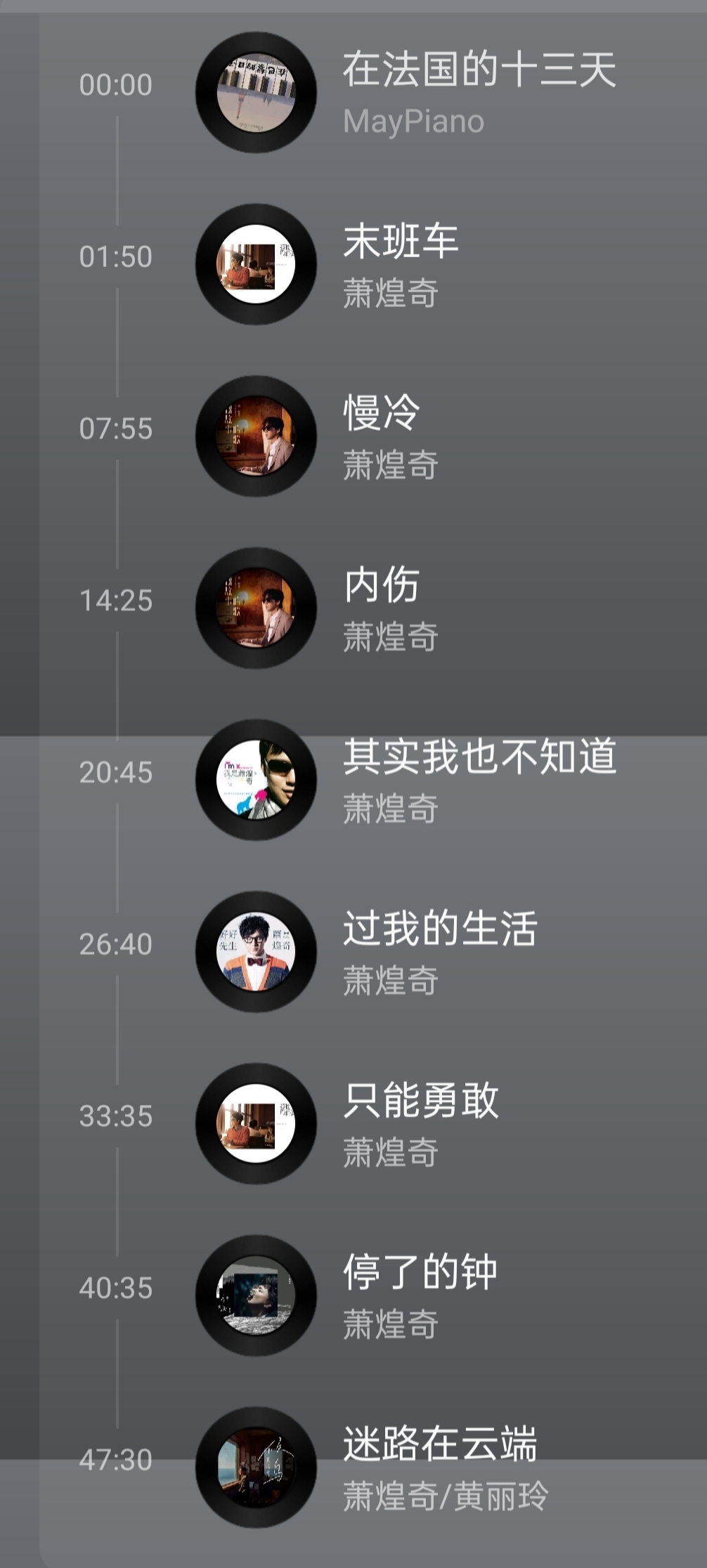Open 迷路在云端 by 萧煌奇/黄丽玲

click(x=440, y=1445)
